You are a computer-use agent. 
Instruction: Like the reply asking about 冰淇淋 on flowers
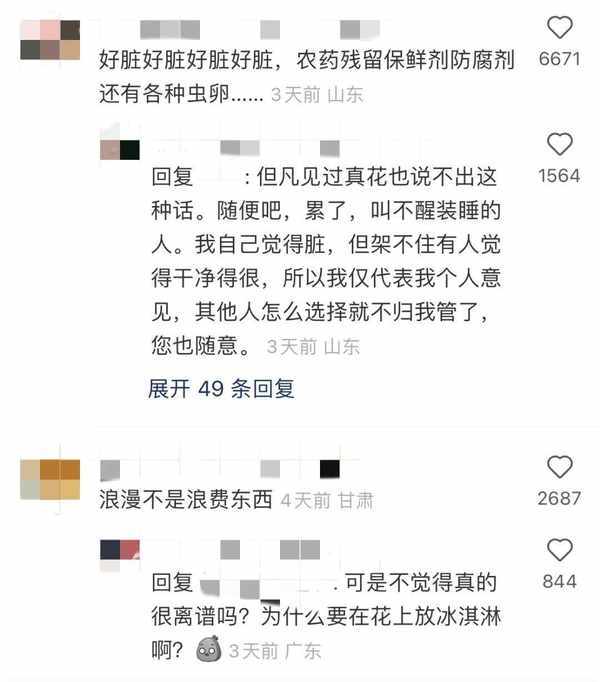click(x=560, y=550)
